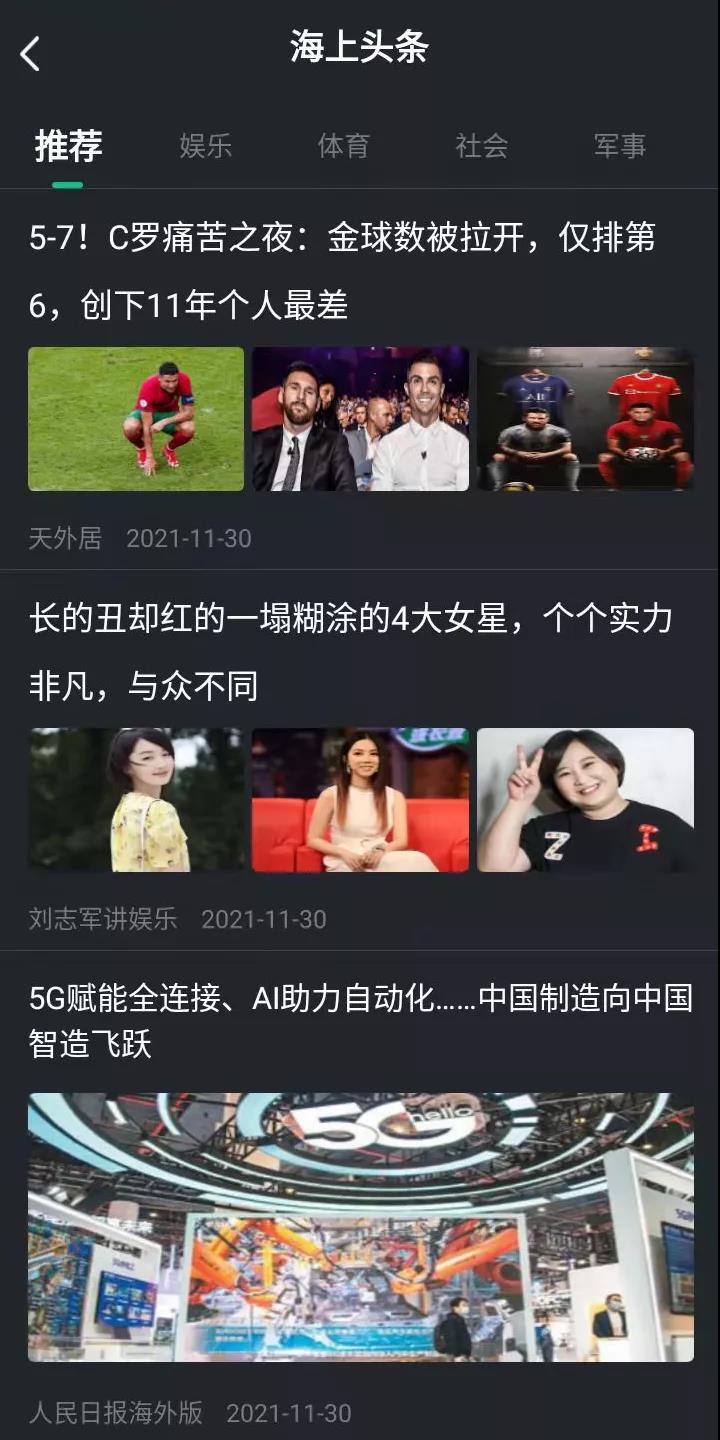View the 军事 tab

tap(620, 146)
